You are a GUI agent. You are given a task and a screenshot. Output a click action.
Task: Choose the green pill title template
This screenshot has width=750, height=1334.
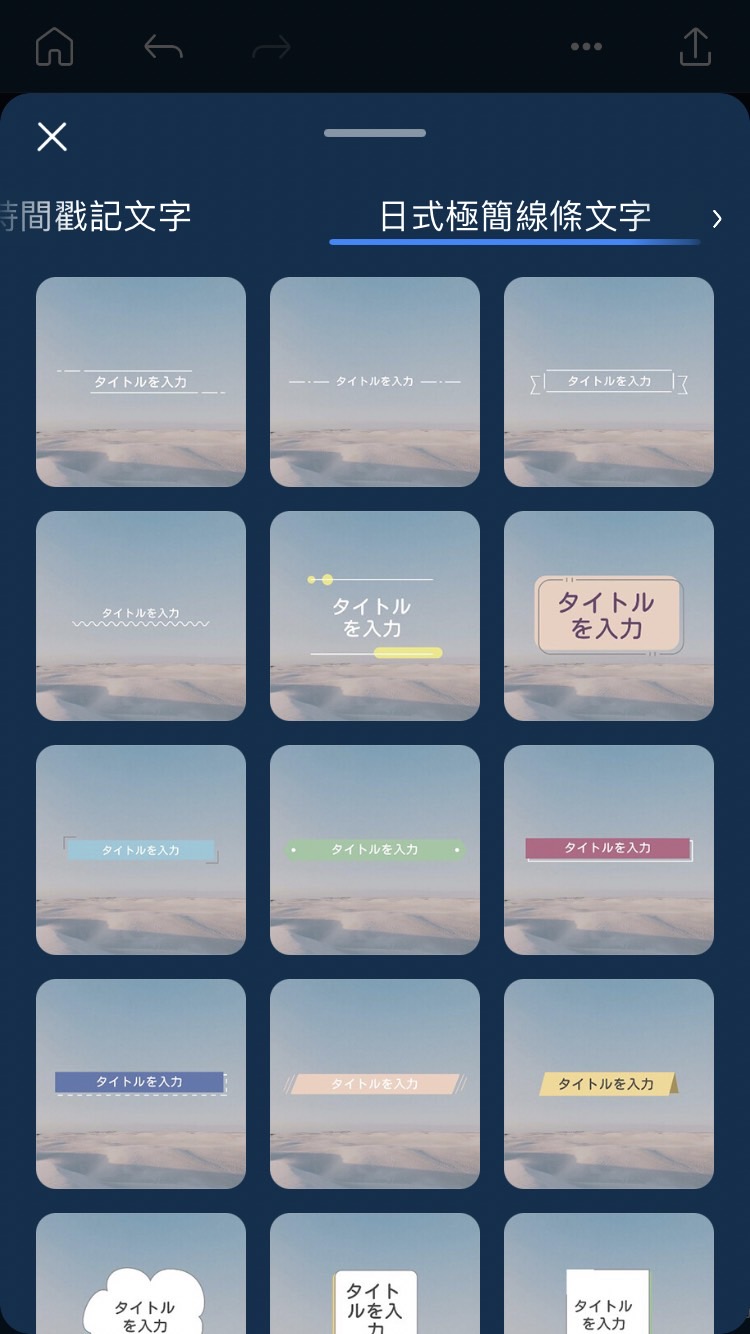(x=375, y=850)
